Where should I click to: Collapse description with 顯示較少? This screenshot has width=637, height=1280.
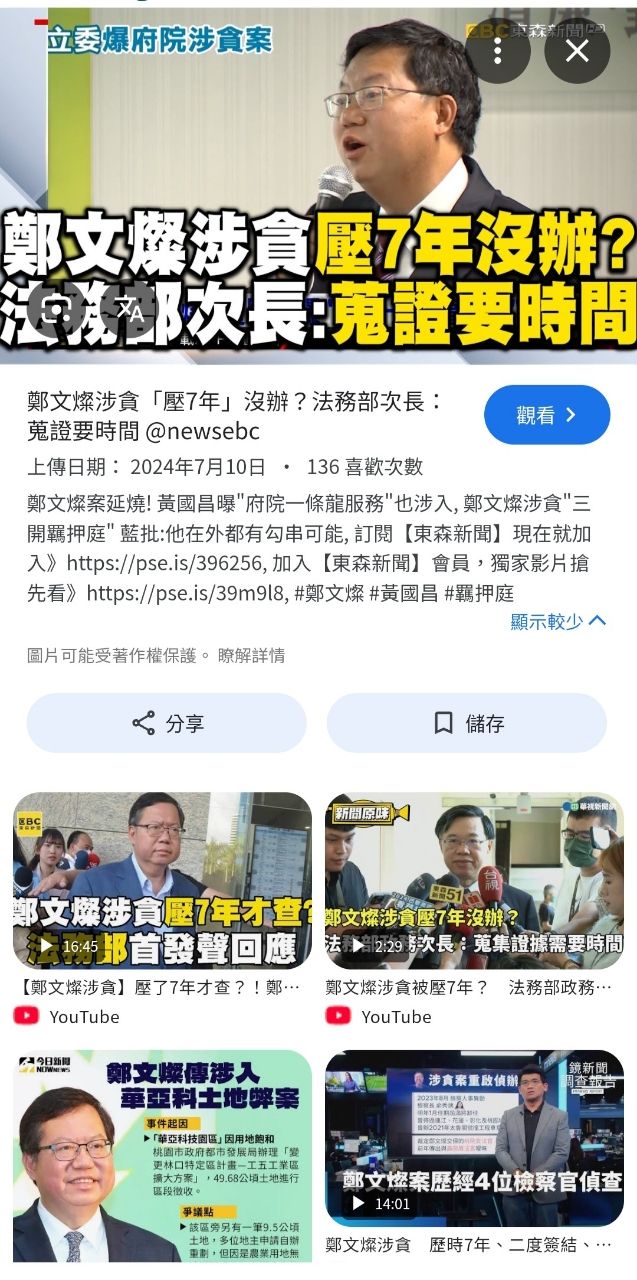[x=558, y=621]
